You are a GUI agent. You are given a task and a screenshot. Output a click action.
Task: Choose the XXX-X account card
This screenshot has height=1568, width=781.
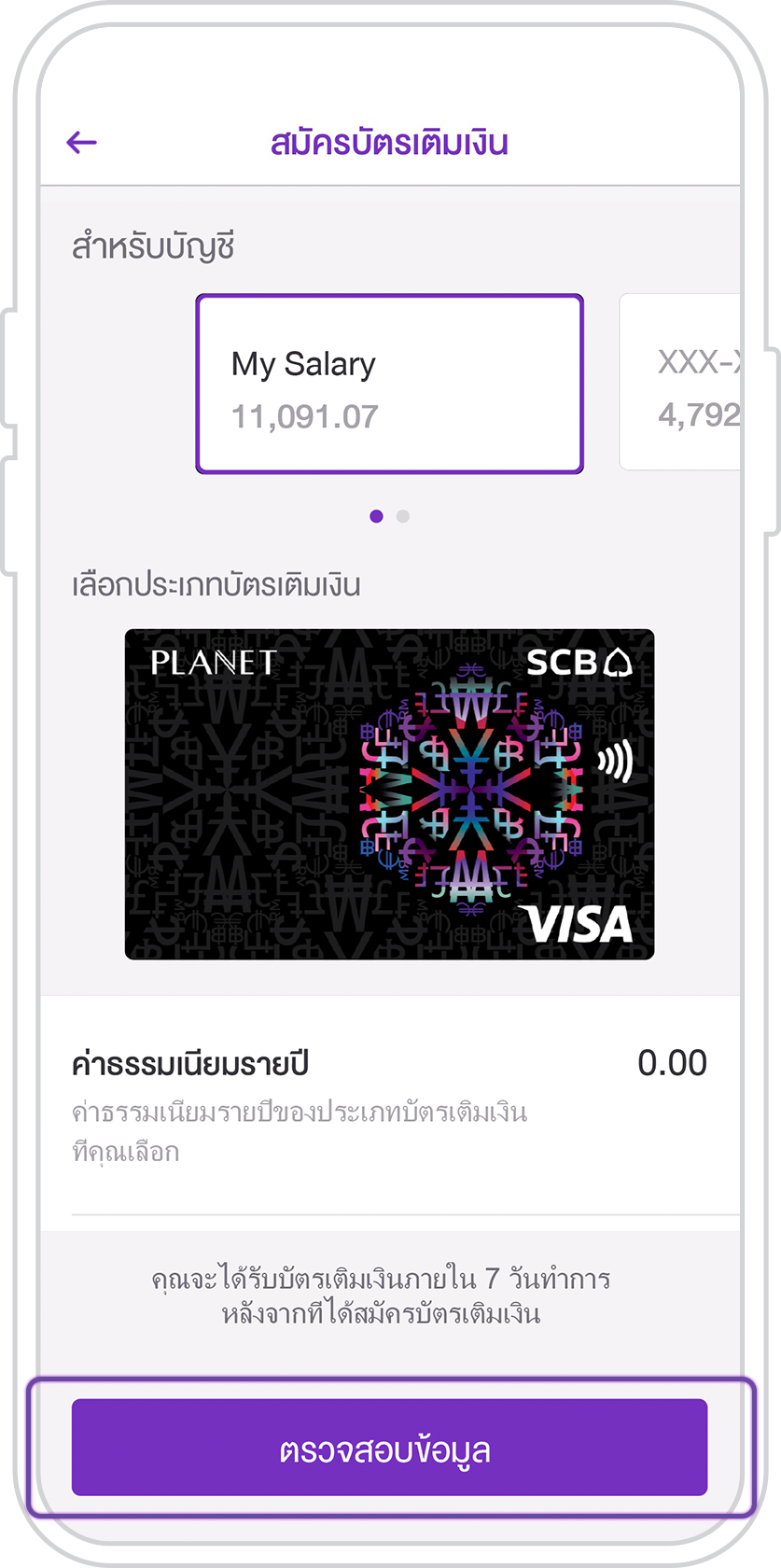[682, 383]
